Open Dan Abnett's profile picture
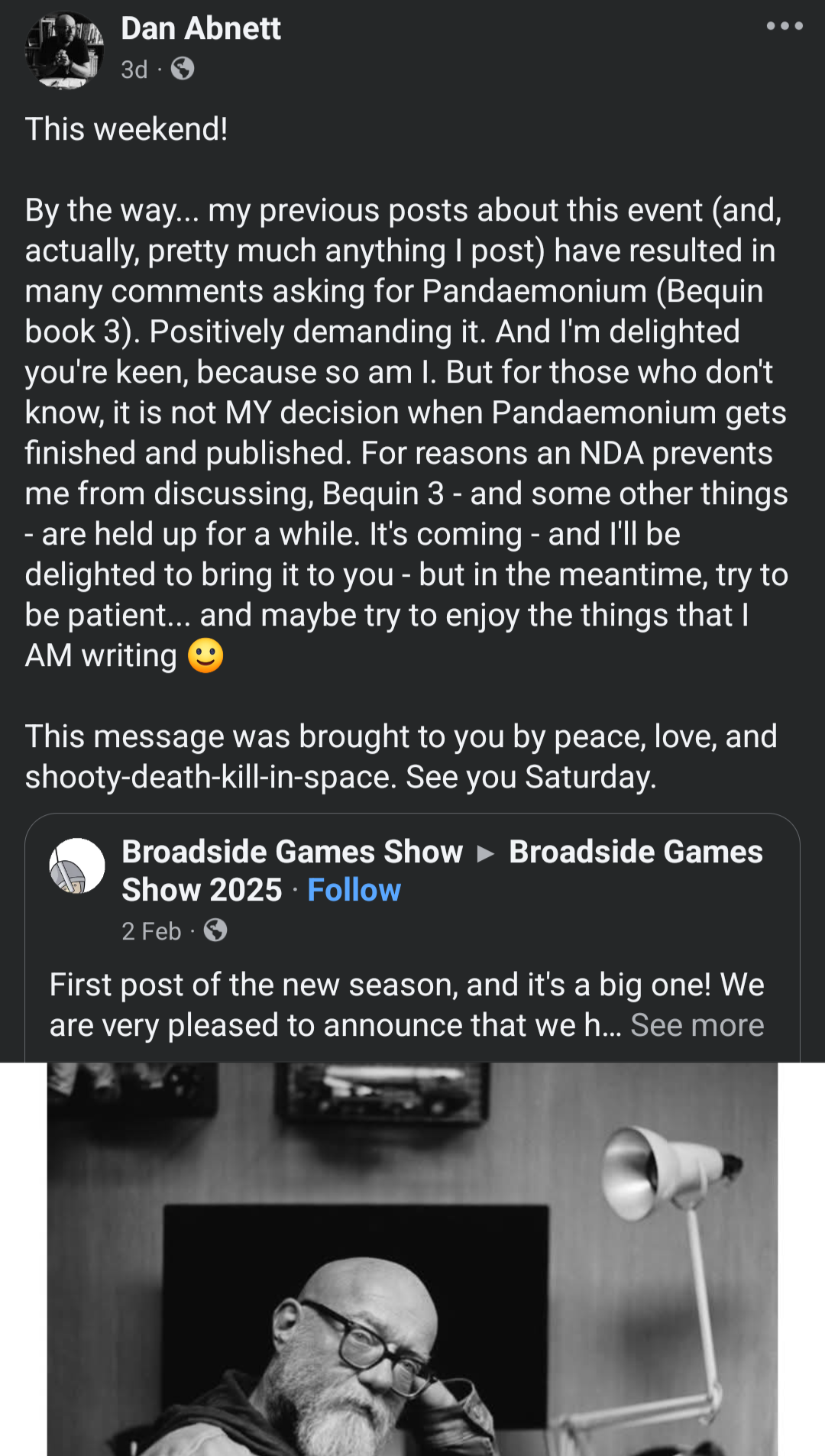This screenshot has height=1456, width=825. point(65,50)
